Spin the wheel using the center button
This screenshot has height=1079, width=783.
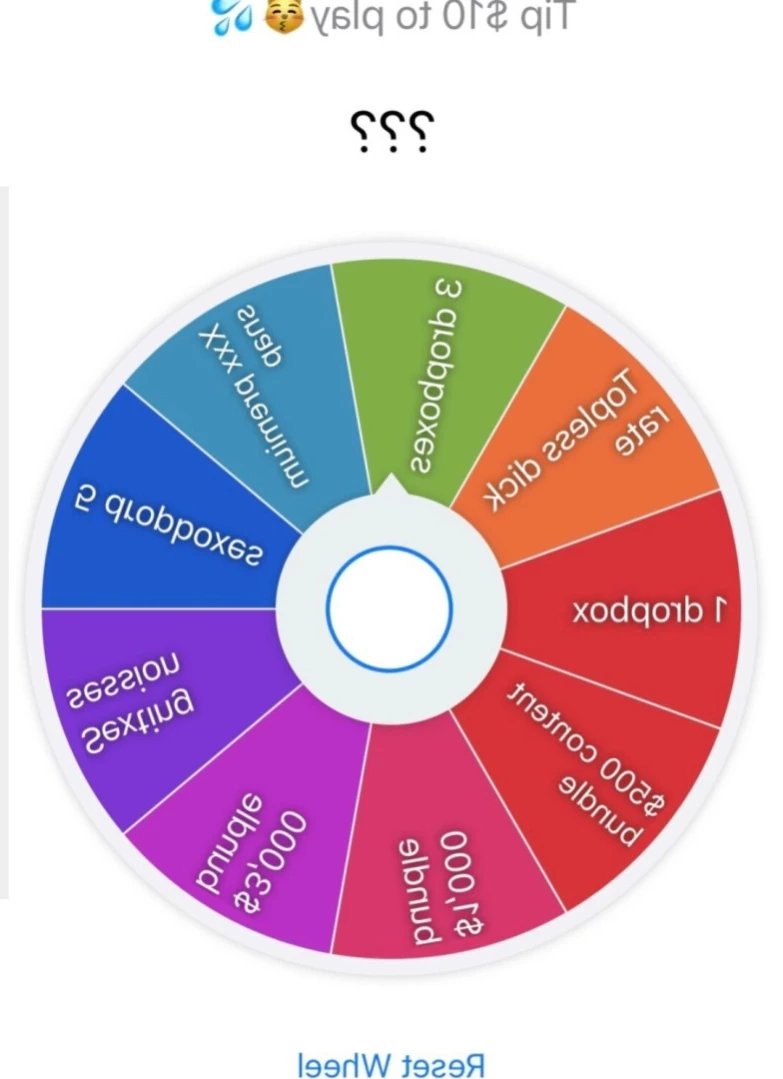tap(389, 609)
